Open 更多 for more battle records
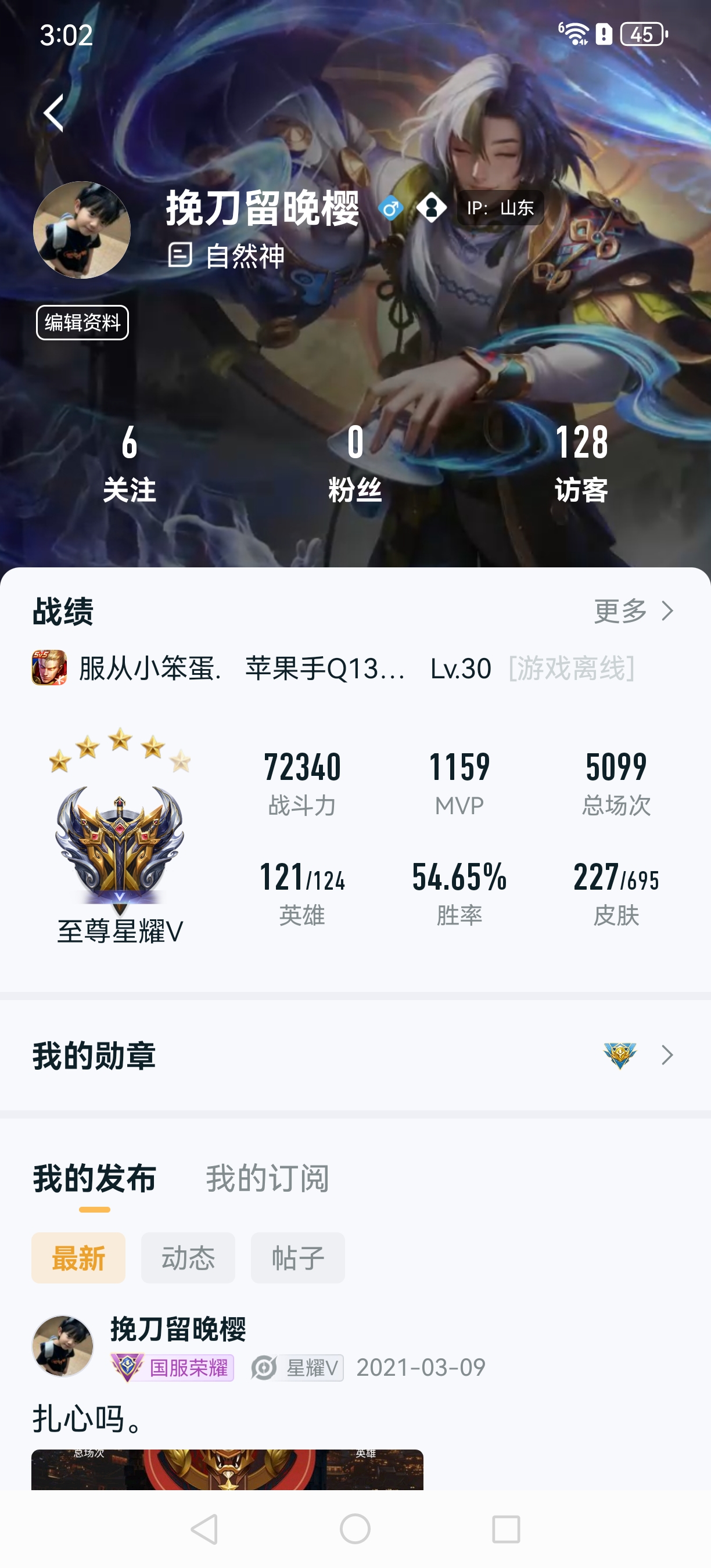This screenshot has width=711, height=1568. [634, 610]
